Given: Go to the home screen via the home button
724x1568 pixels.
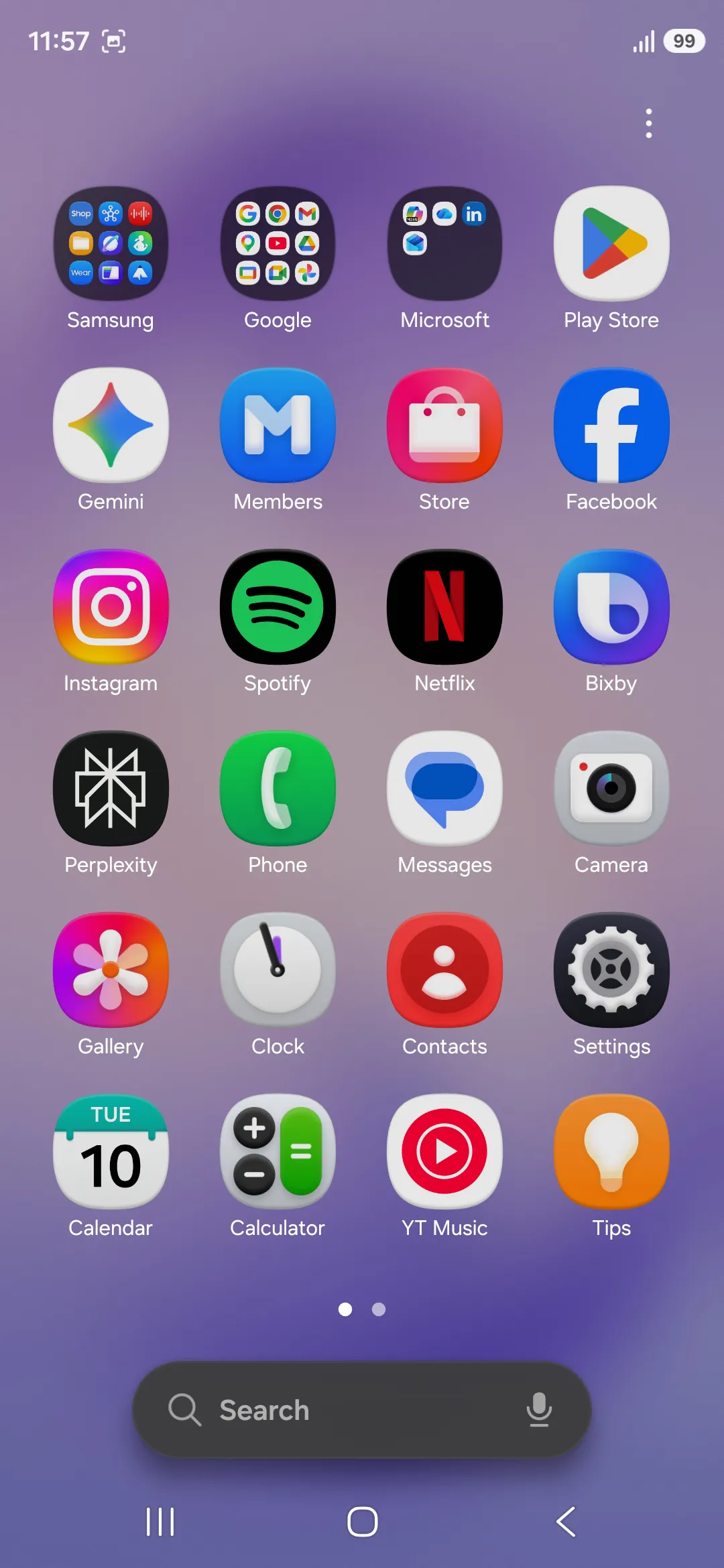Looking at the screenshot, I should tap(362, 1521).
